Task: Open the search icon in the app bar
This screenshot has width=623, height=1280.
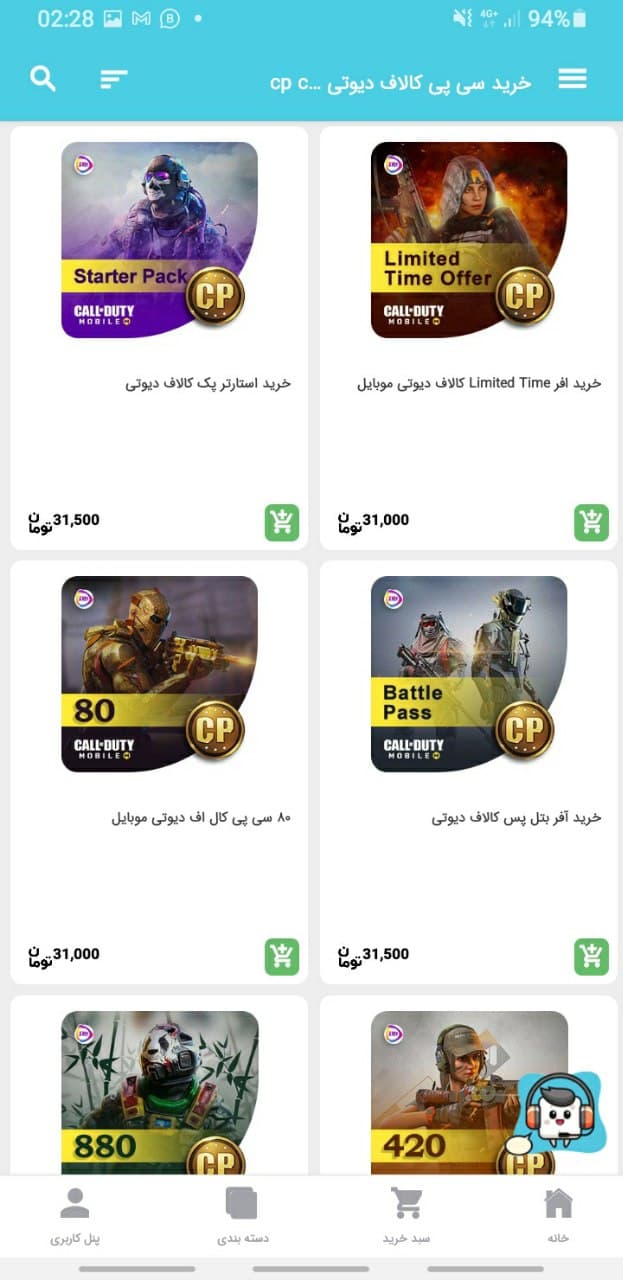Action: click(x=43, y=79)
